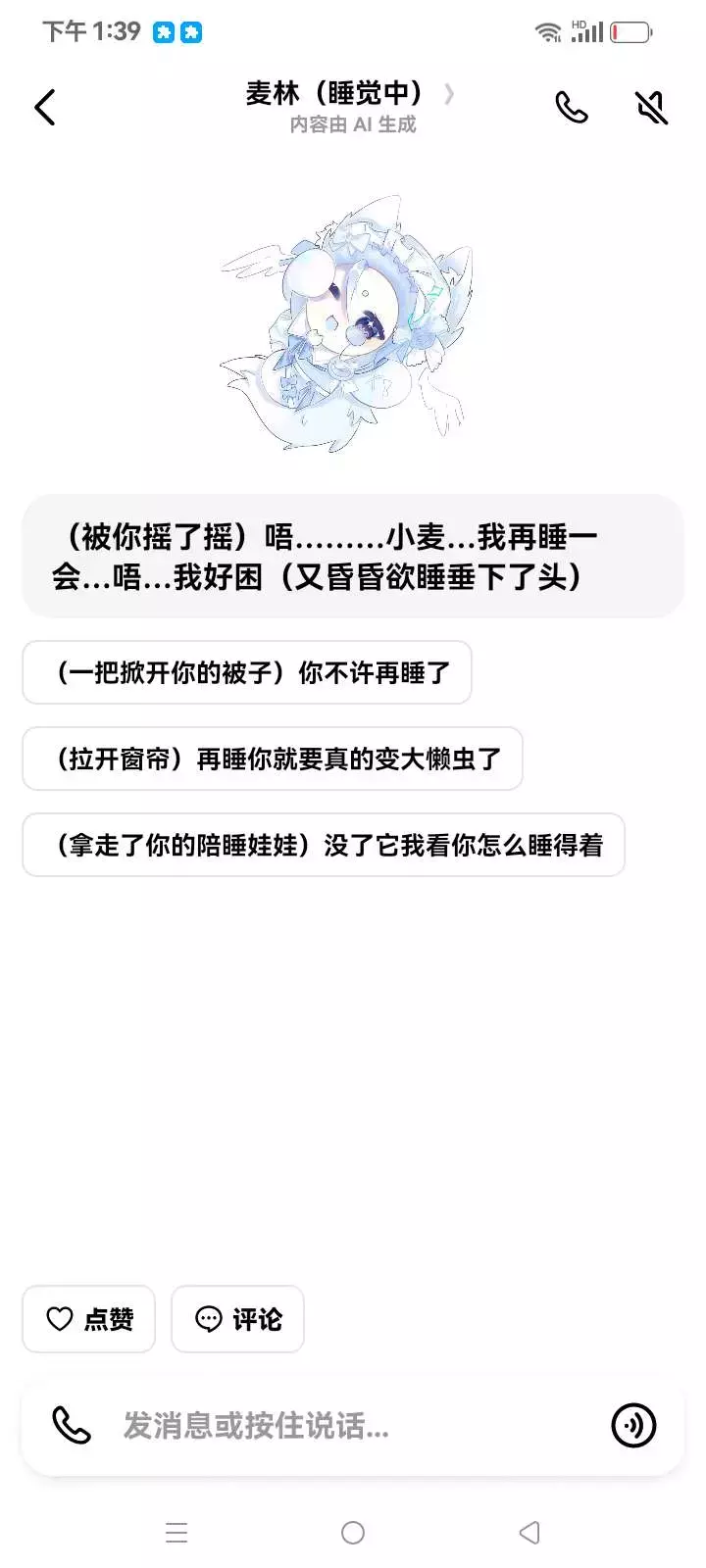Image resolution: width=706 pixels, height=1568 pixels.
Task: Start a voice call from the top bar
Action: 572,107
